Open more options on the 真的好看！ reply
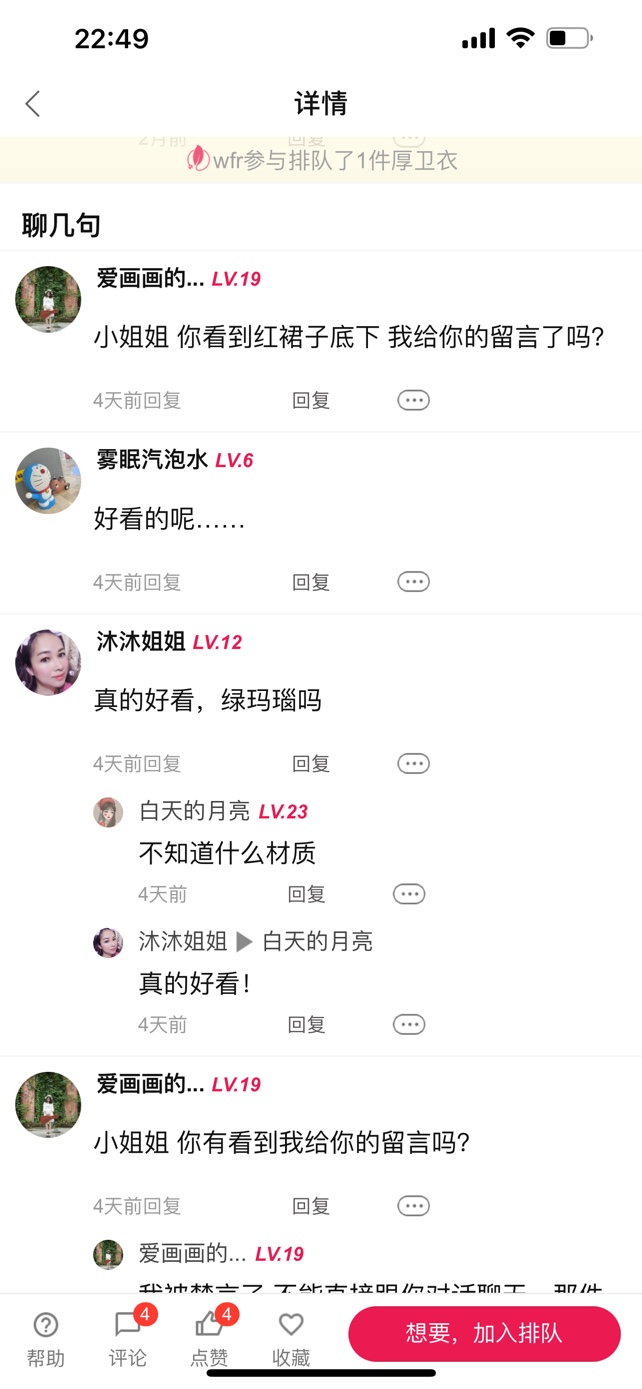The height and width of the screenshot is (1389, 642). [x=409, y=1024]
